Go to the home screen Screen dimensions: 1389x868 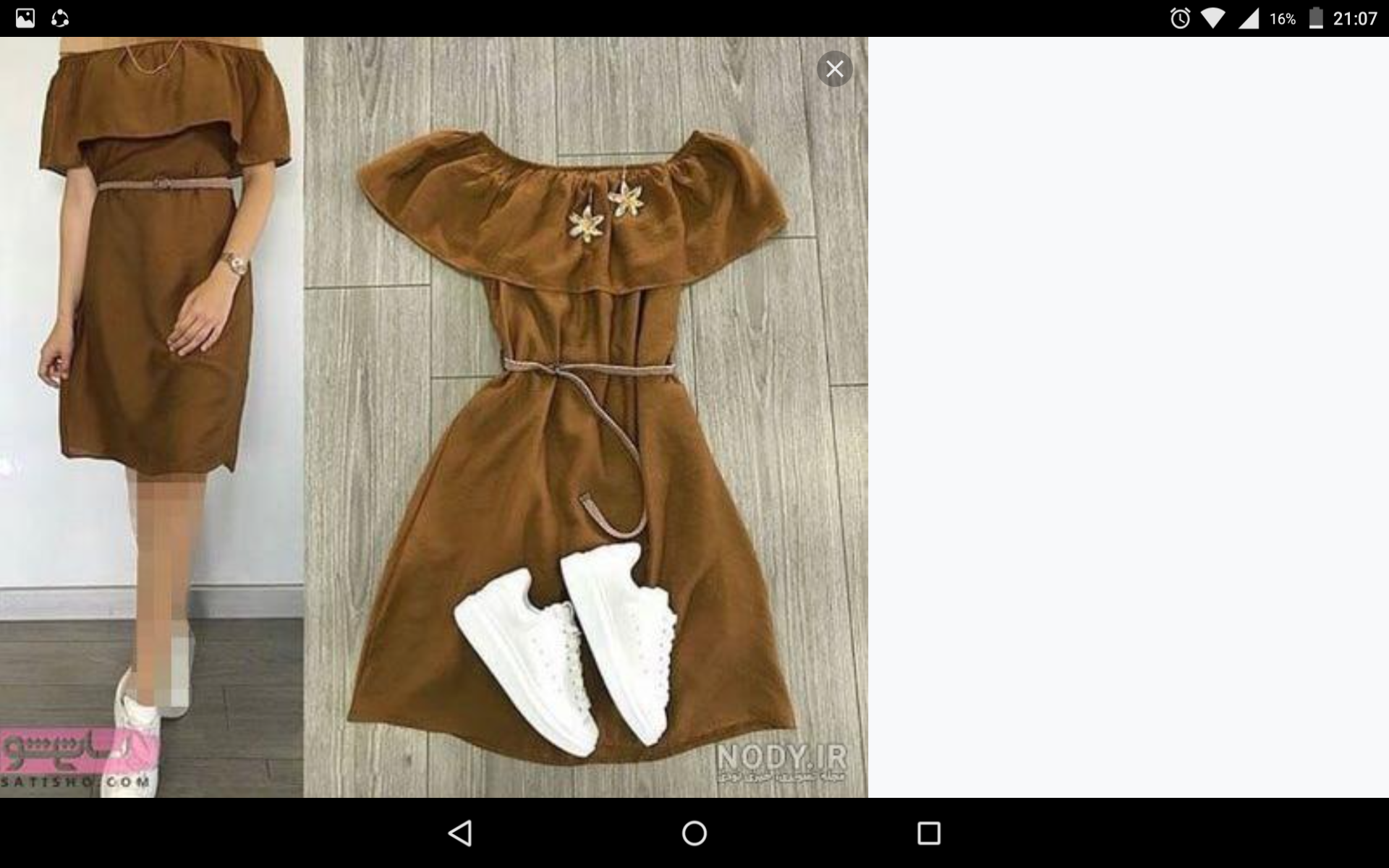tap(694, 833)
